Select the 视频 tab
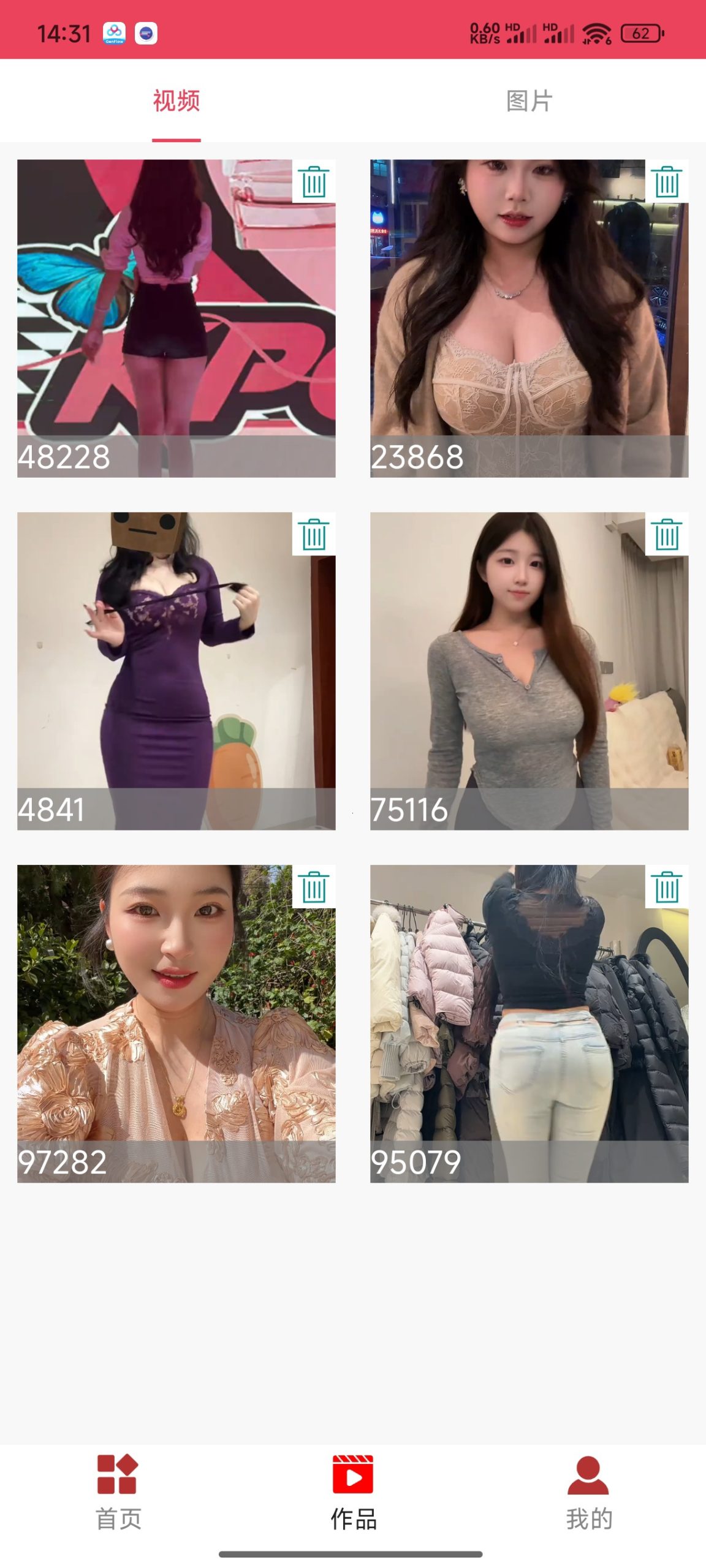The height and width of the screenshot is (1568, 706). pyautogui.click(x=176, y=101)
